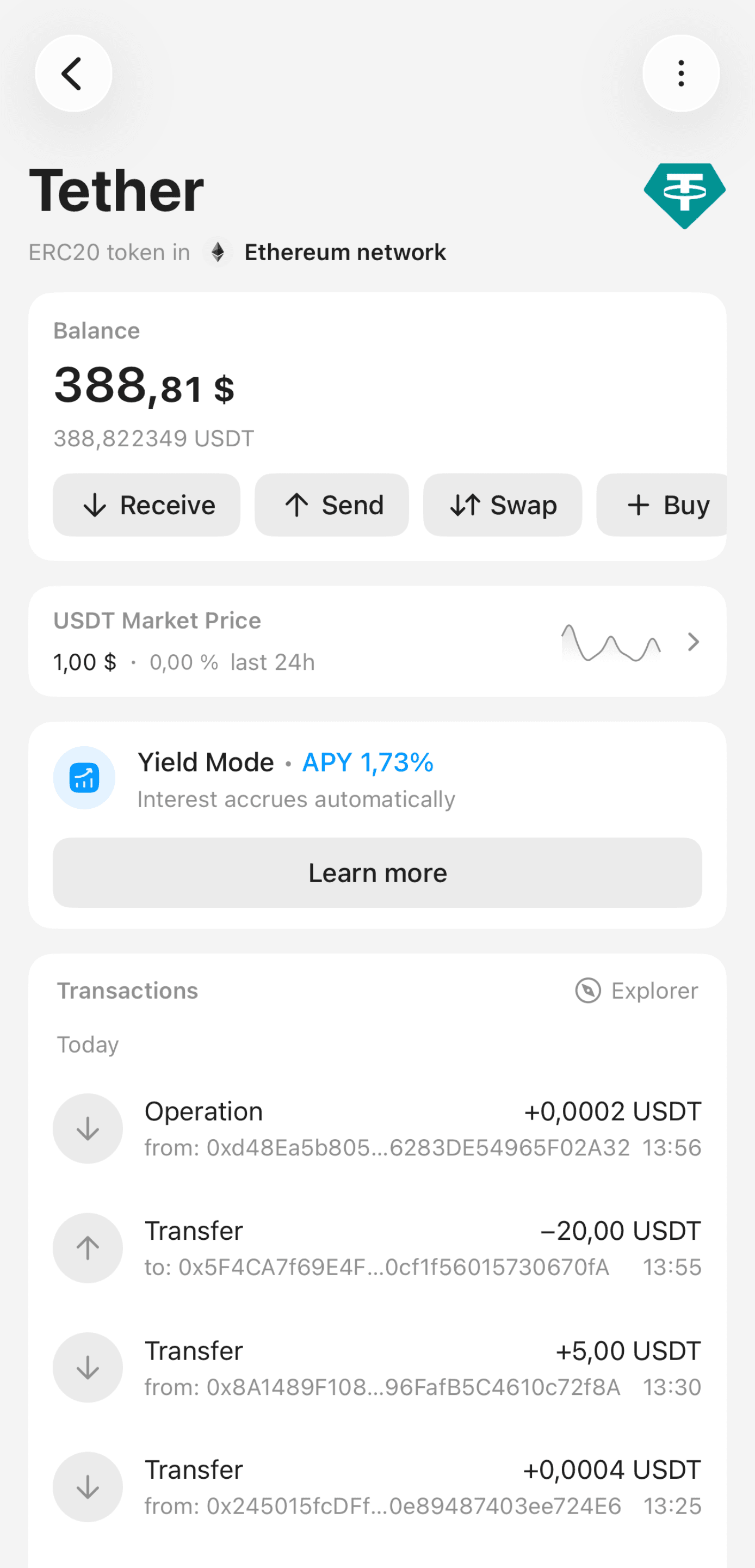Screen dimensions: 755x1568
Task: Tap Learn more about Yield Mode
Action: (x=377, y=873)
